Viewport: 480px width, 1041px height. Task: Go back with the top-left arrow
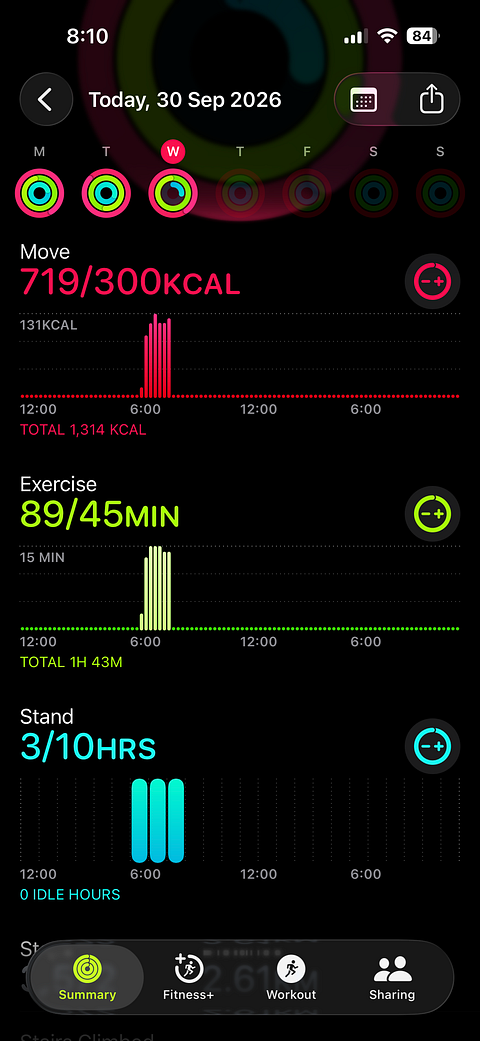46,100
